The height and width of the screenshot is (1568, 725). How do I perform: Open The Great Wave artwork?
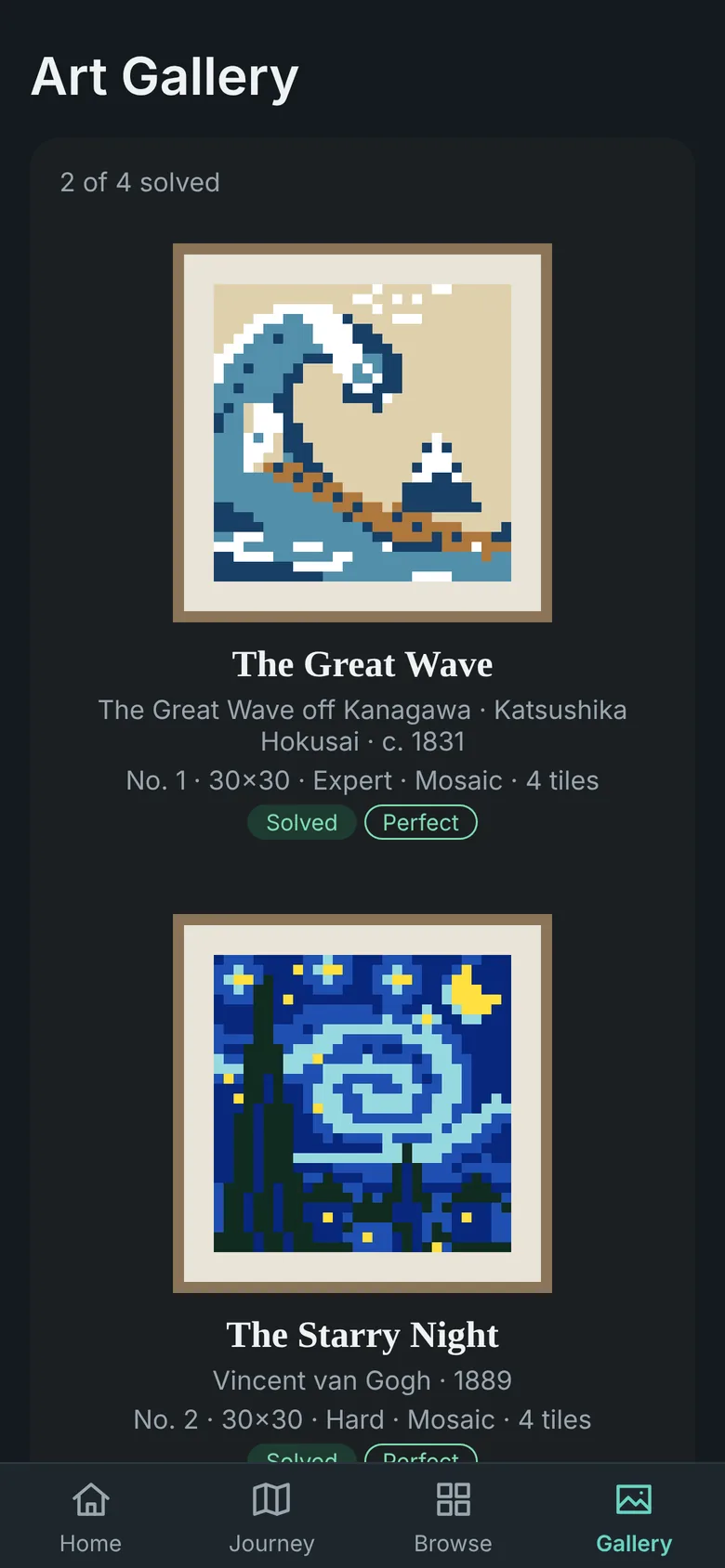tap(362, 433)
